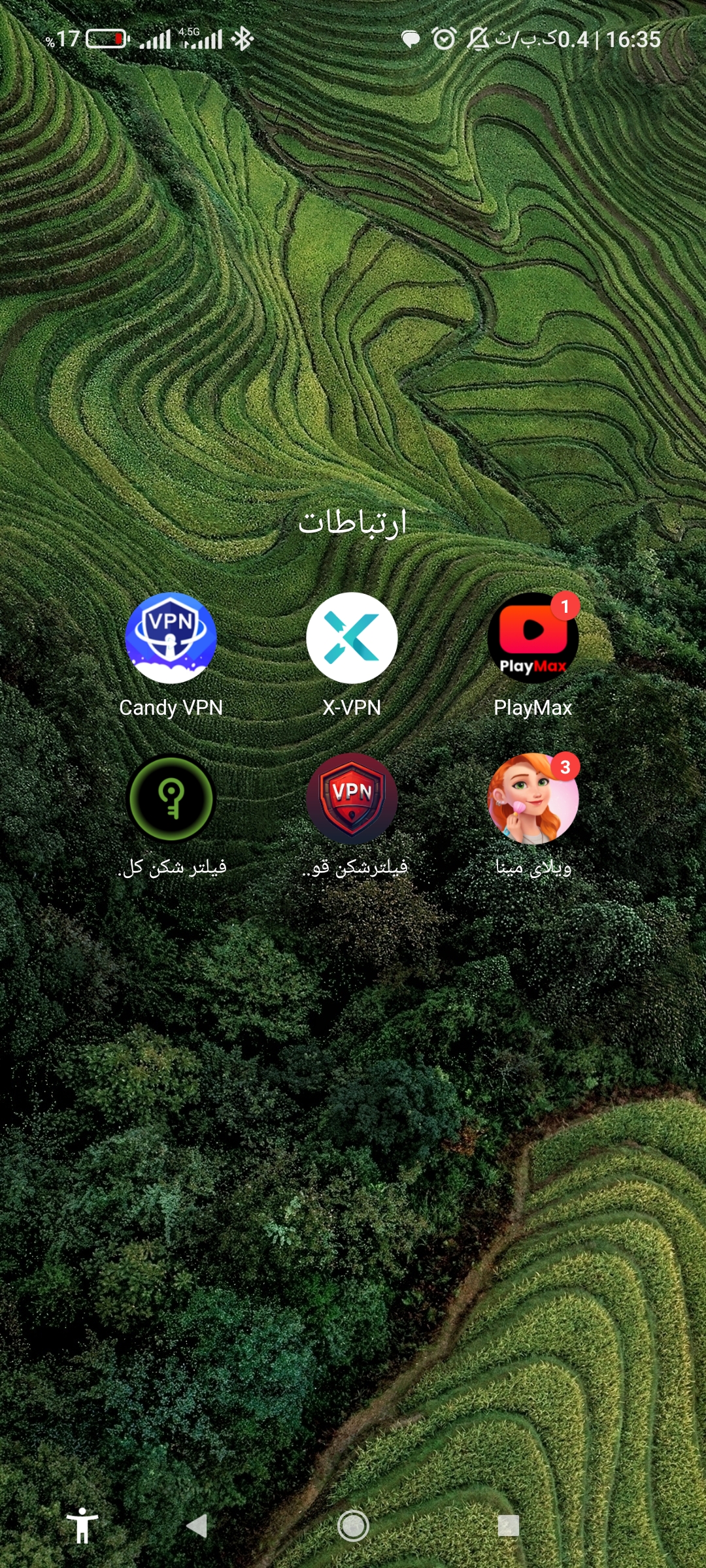
Task: Go back using the navigation bar
Action: tap(197, 1526)
